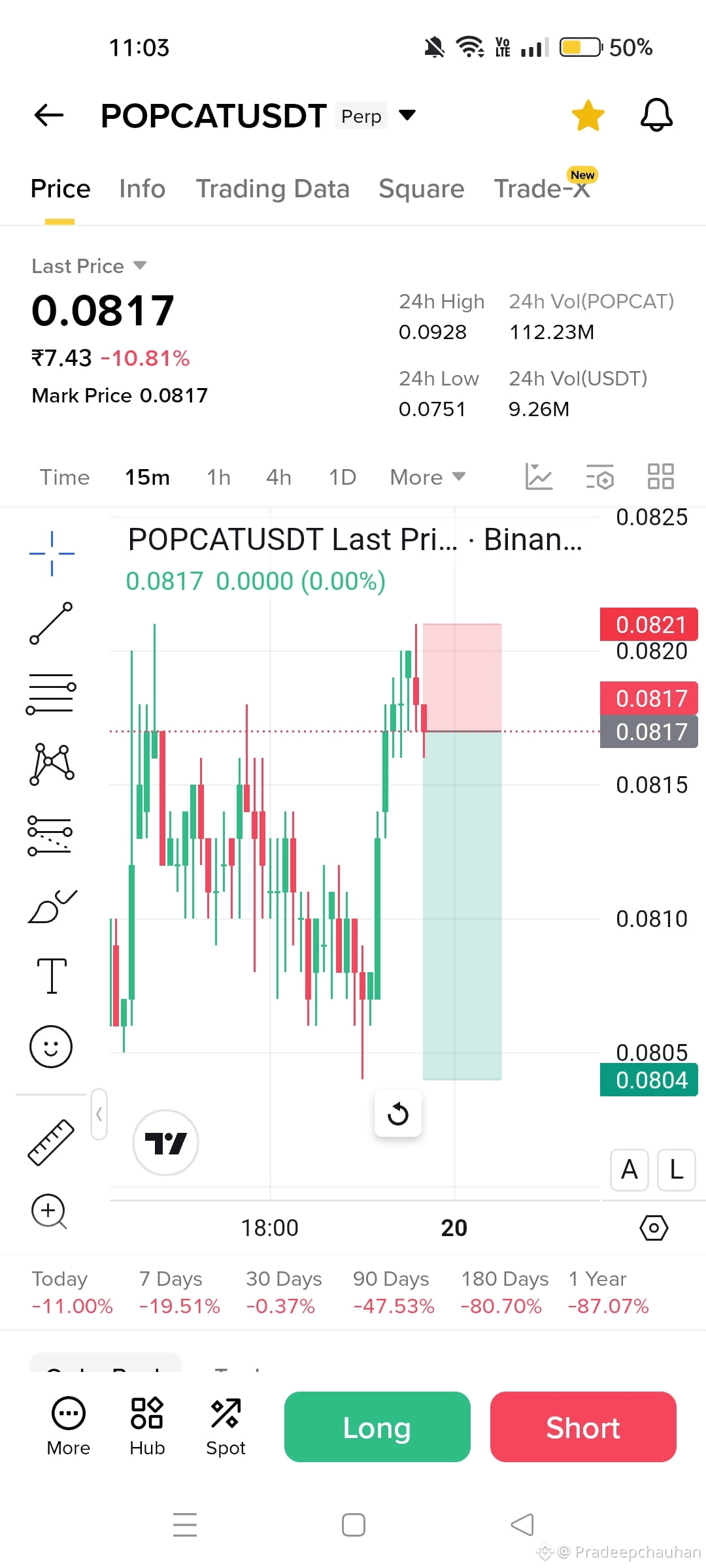Switch to the Trading Data tab
Image resolution: width=706 pixels, height=1568 pixels.
273,188
